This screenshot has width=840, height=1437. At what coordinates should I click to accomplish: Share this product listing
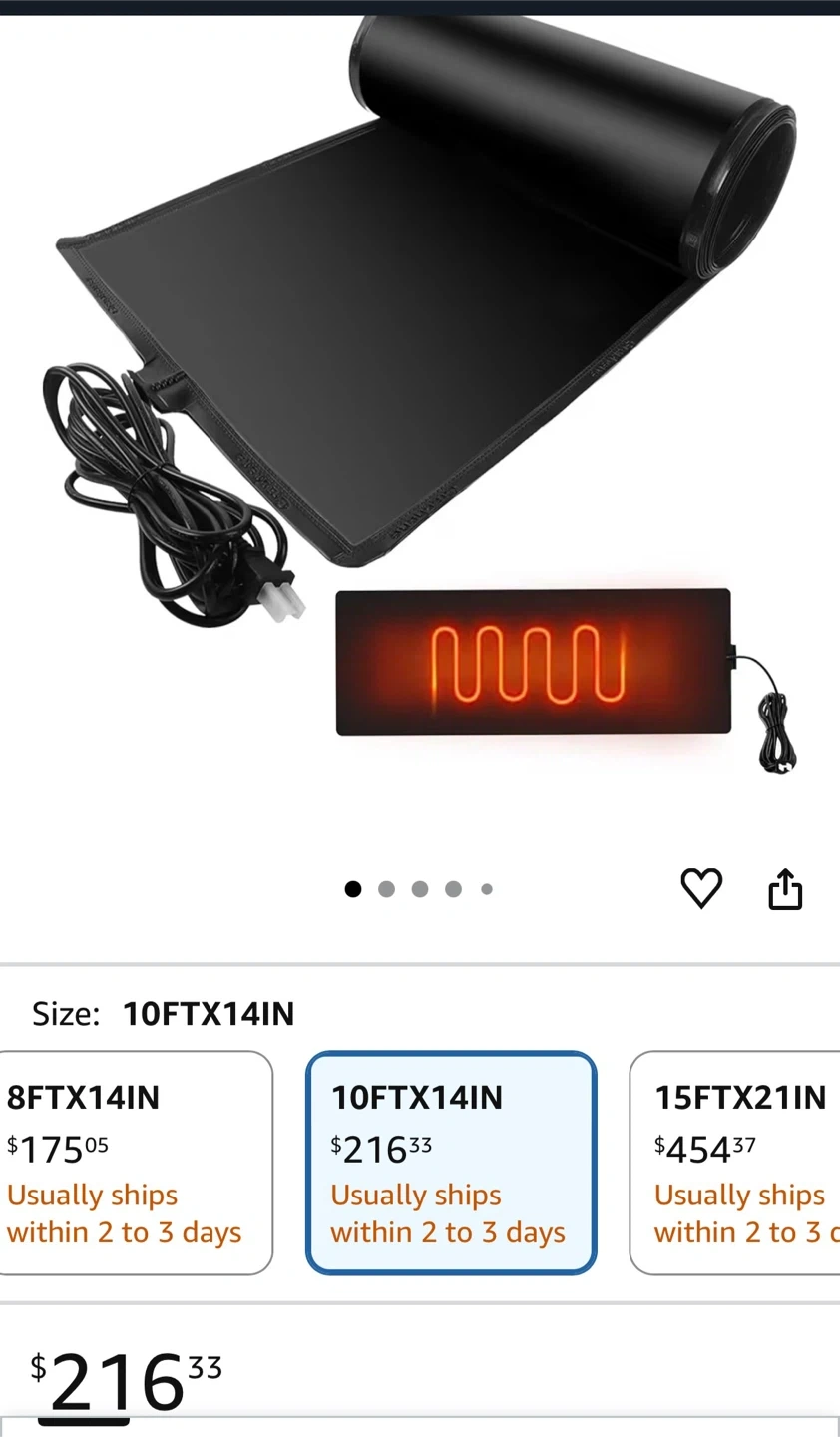[785, 889]
